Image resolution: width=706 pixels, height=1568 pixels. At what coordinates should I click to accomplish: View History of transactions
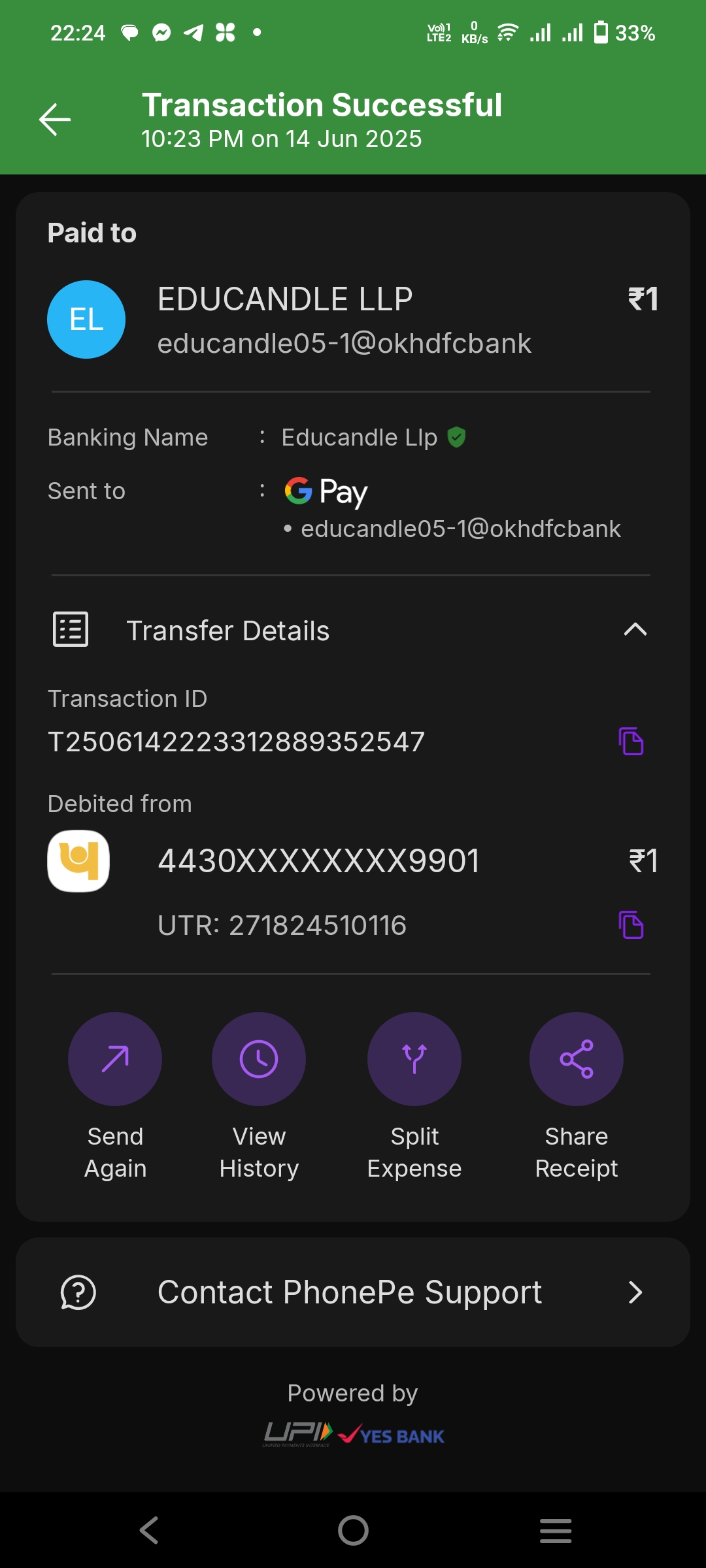[259, 1059]
